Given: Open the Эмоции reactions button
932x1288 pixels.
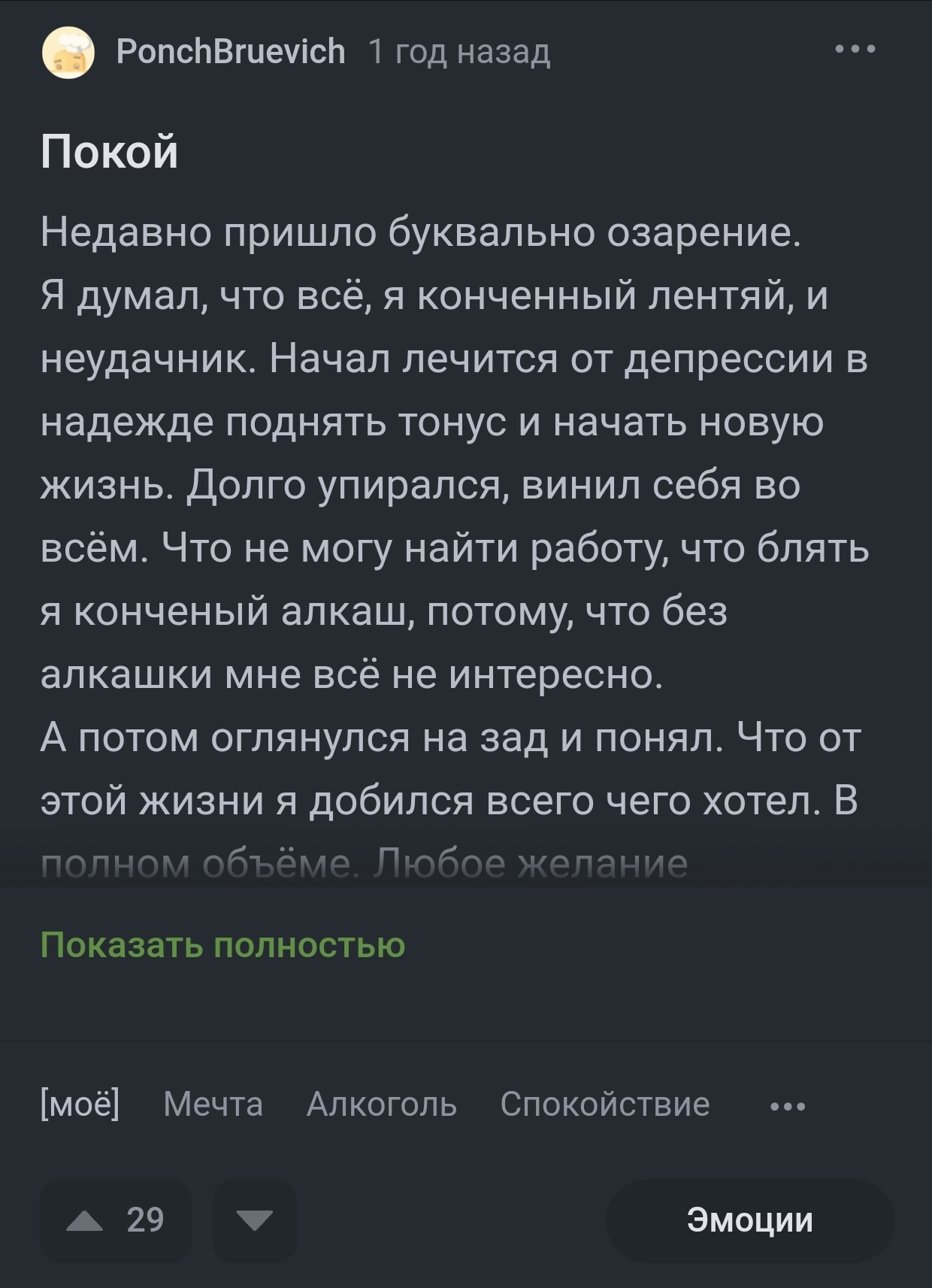Looking at the screenshot, I should (x=749, y=1220).
